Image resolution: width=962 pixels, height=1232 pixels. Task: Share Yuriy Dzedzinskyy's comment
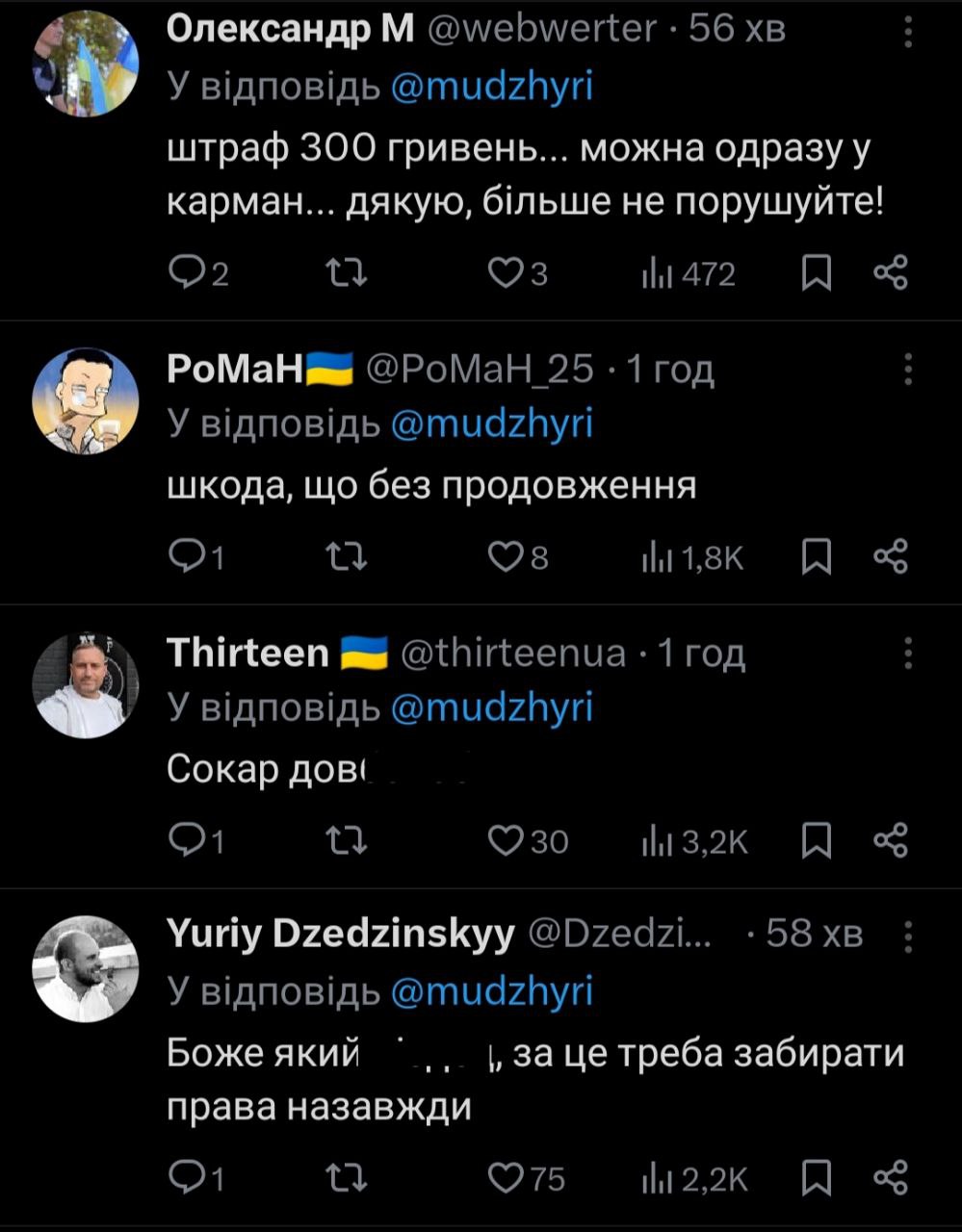point(890,1177)
